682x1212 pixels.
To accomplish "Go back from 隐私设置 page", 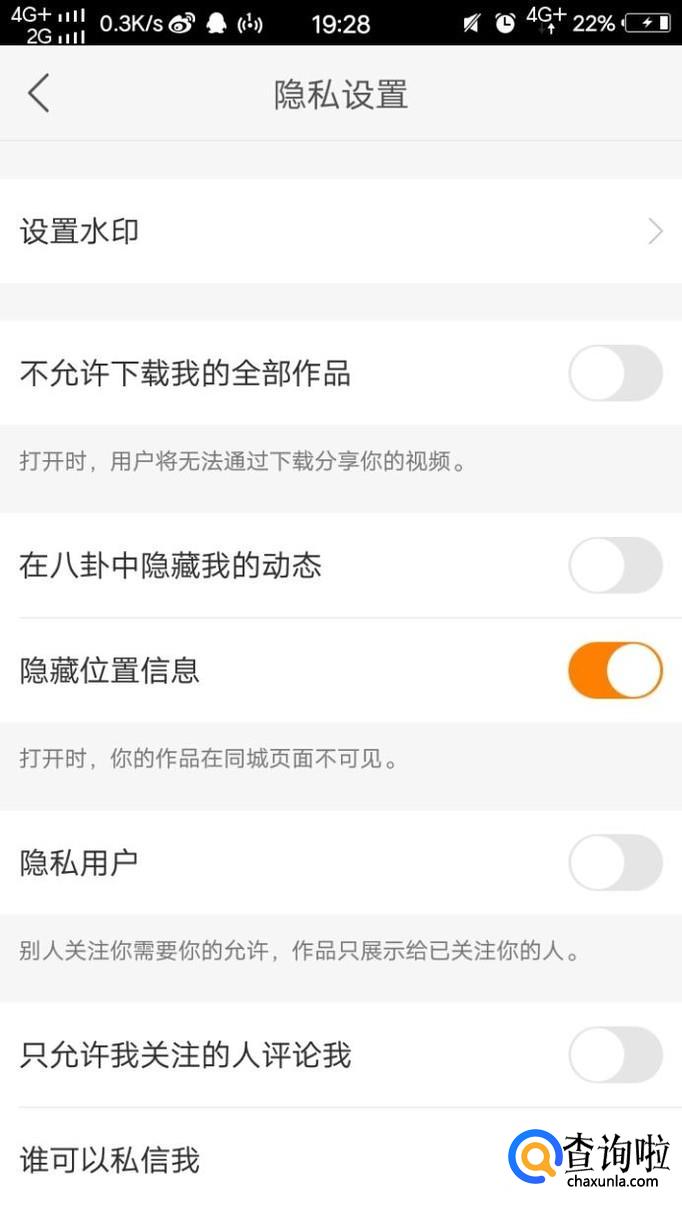I will 38,94.
